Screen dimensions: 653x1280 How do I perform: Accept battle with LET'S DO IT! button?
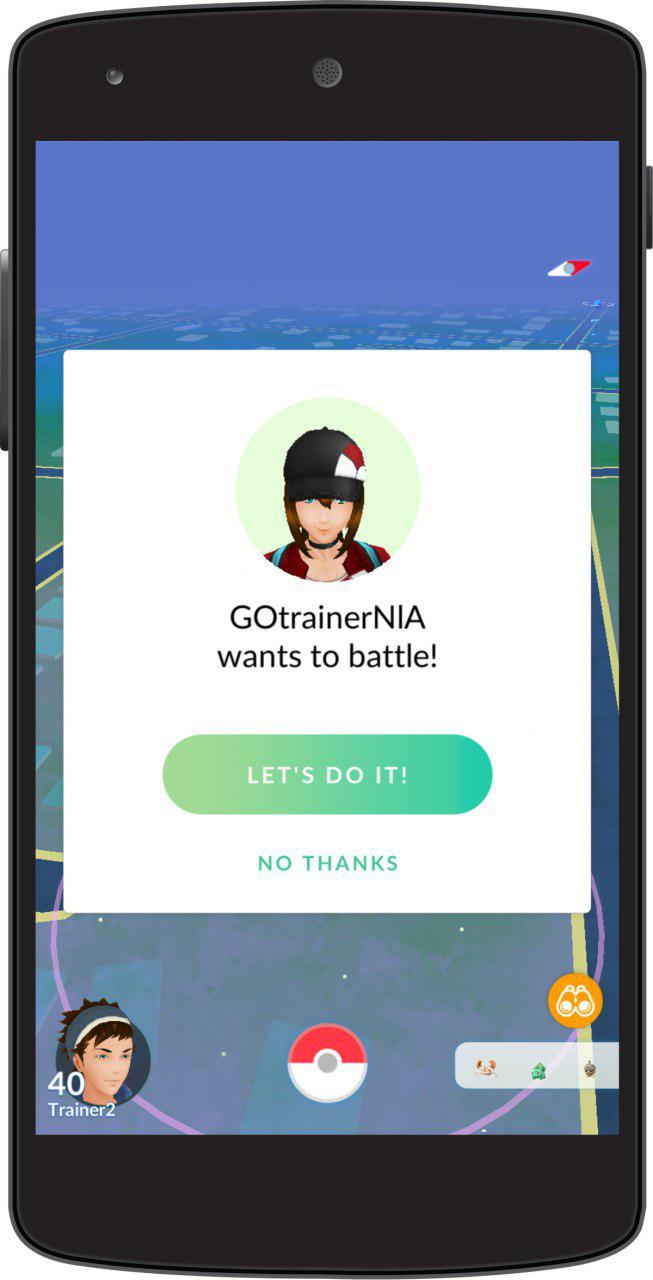pos(327,775)
